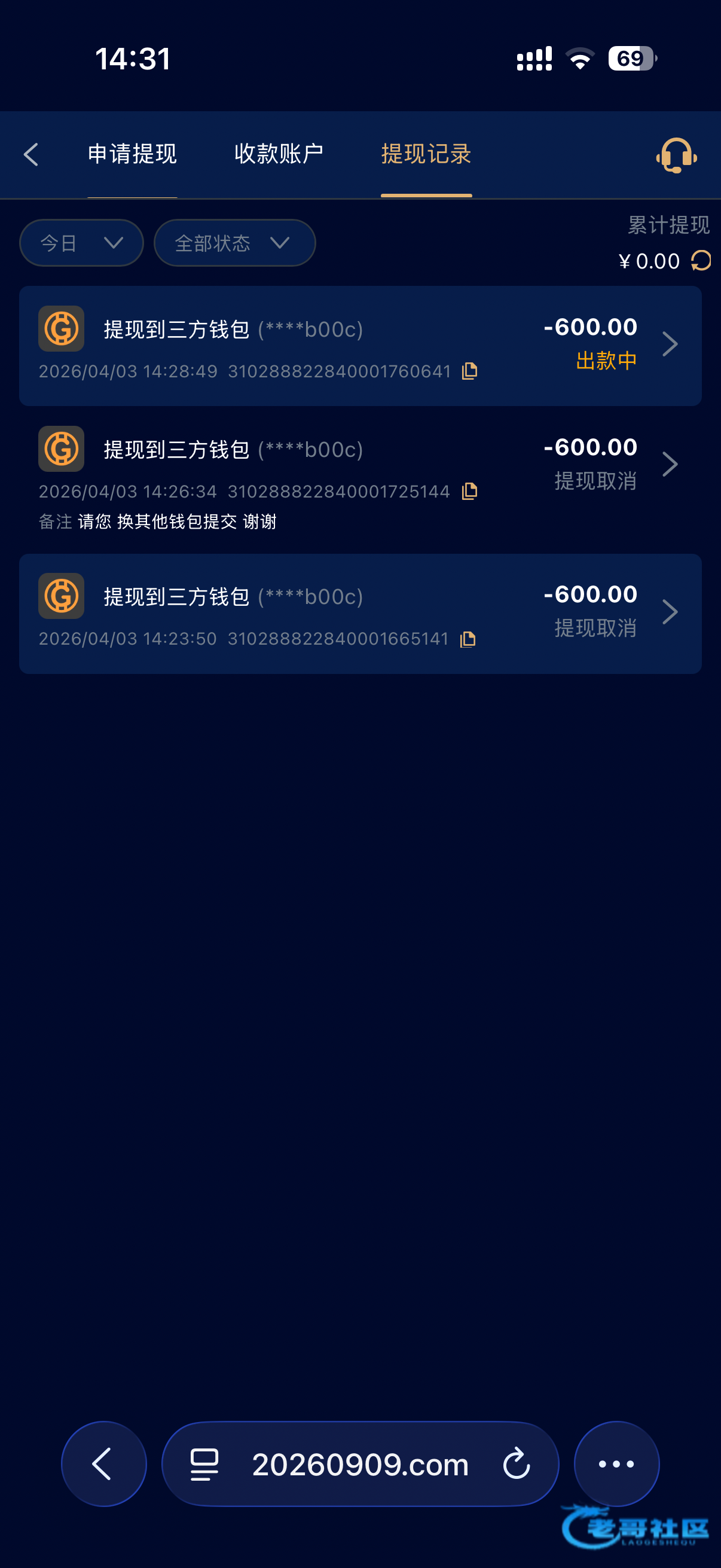Copy order number ending in 1725144
This screenshot has height=1568, width=721.
469,491
